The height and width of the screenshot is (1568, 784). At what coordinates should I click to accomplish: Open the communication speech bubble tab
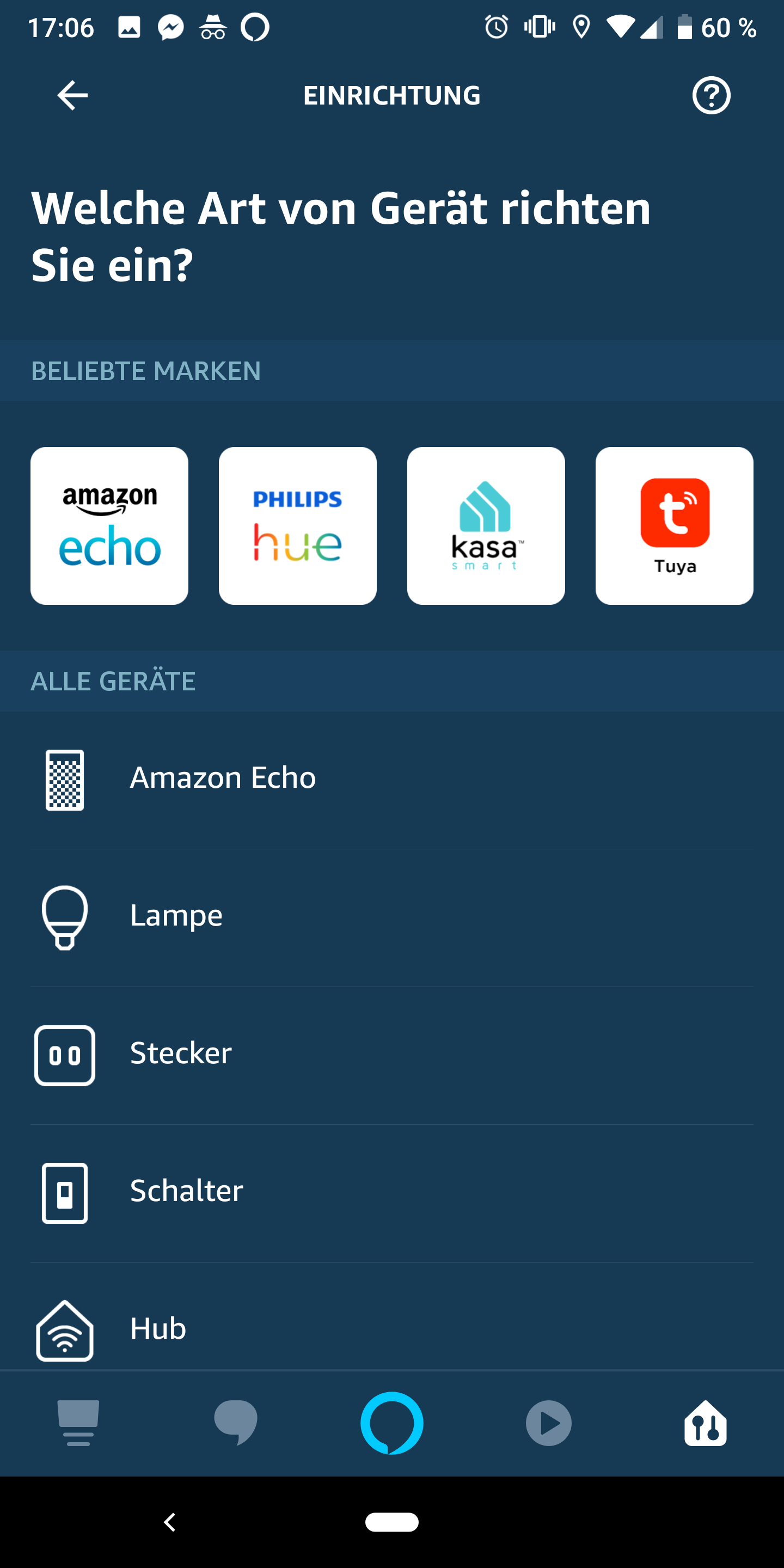click(x=236, y=1423)
